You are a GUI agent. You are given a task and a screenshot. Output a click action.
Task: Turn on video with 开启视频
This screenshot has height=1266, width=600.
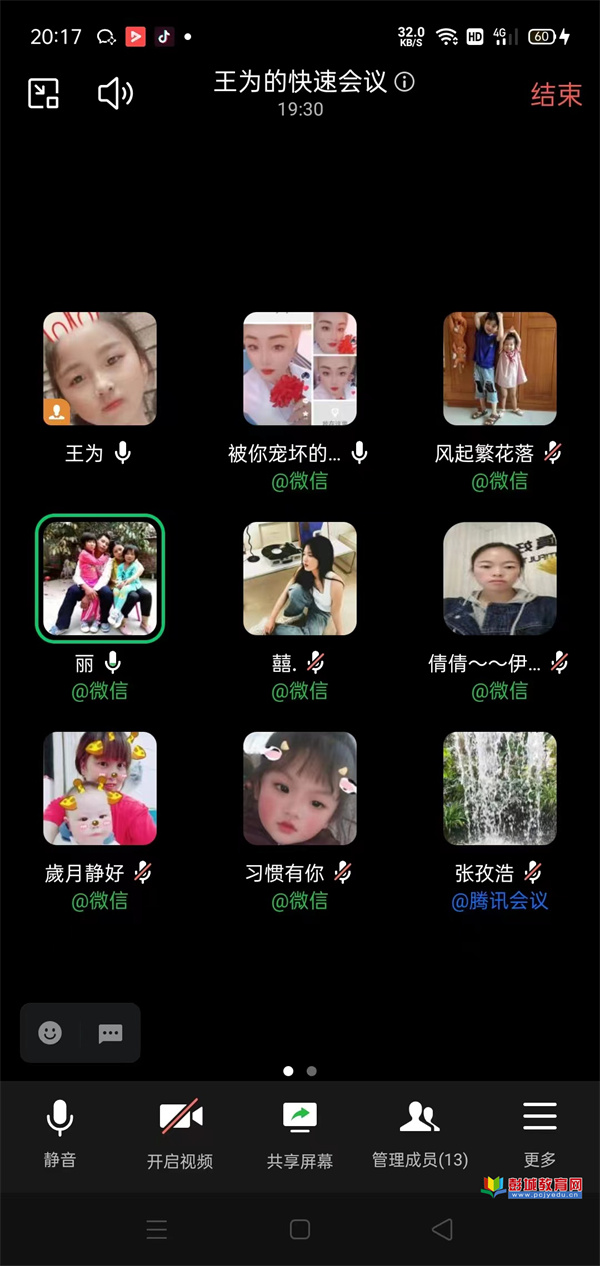click(180, 1134)
